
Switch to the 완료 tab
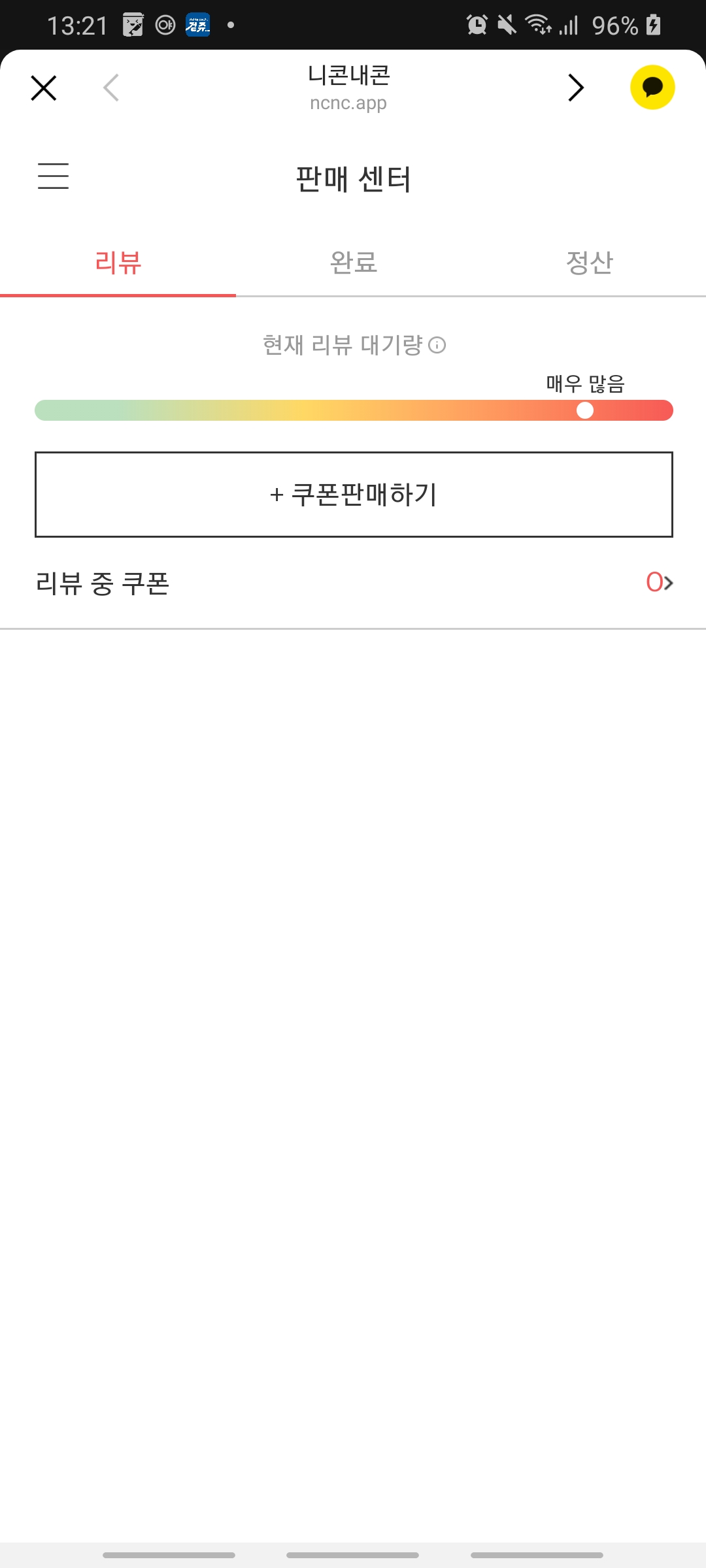pyautogui.click(x=353, y=263)
